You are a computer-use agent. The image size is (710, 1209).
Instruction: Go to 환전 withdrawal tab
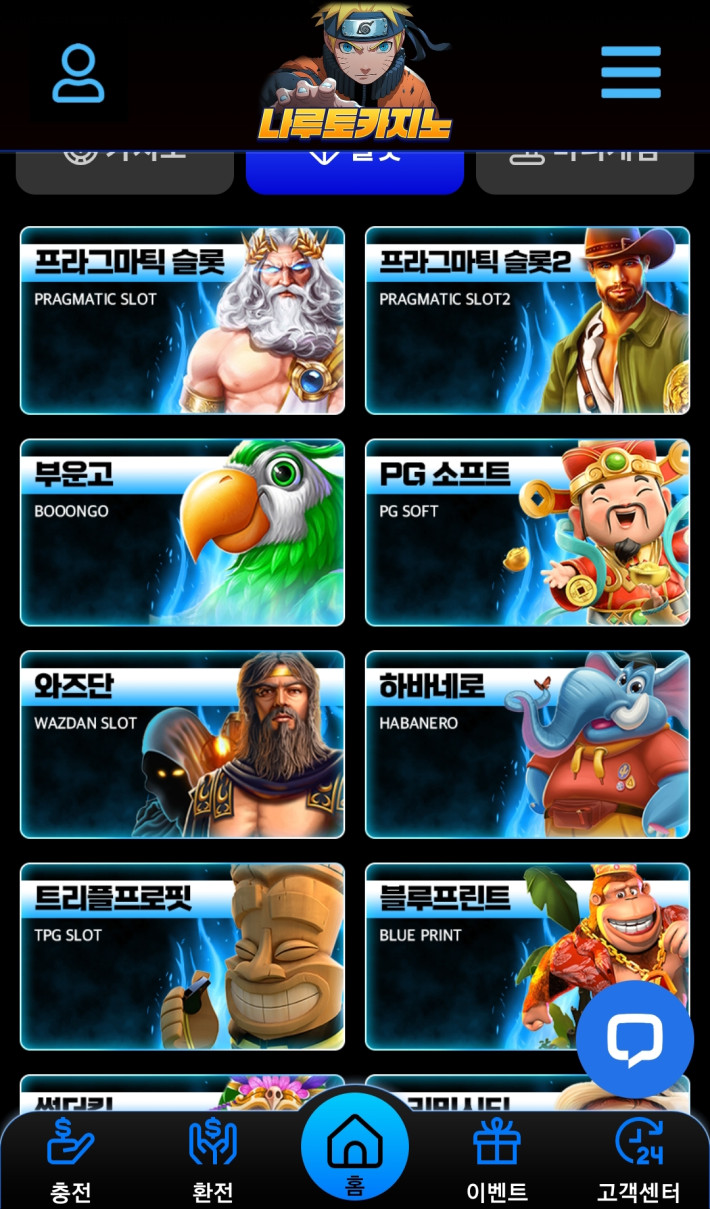click(213, 1160)
